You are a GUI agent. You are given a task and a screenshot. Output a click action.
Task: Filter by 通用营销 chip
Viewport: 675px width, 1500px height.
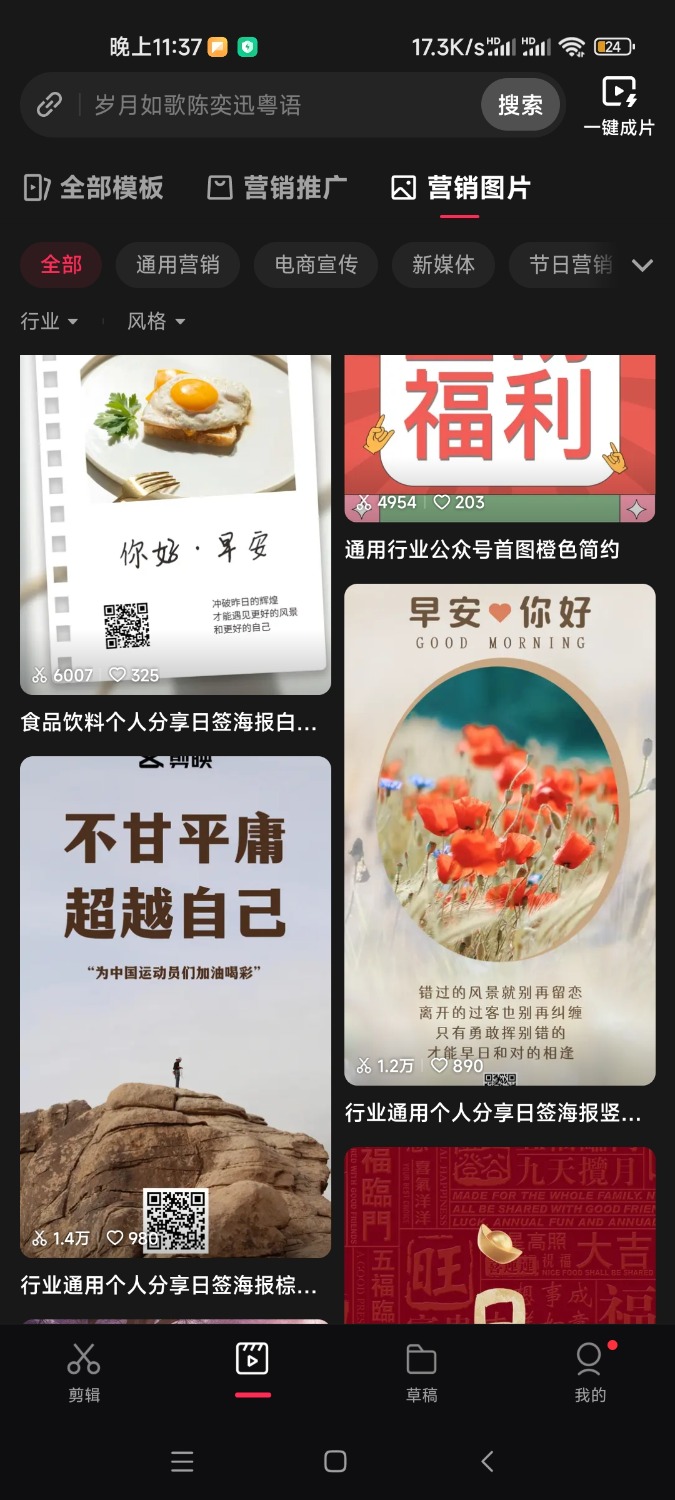177,265
